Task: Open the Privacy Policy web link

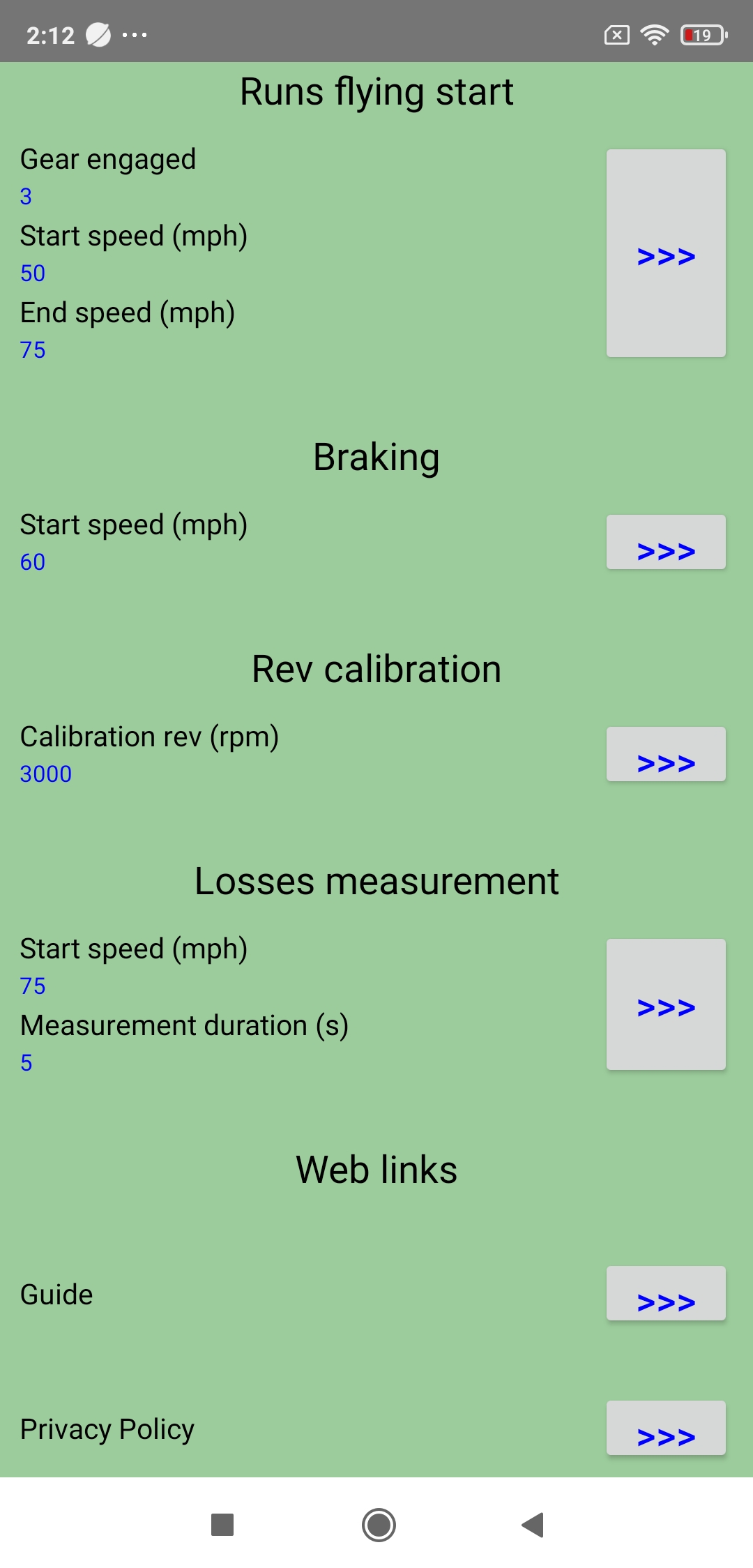Action: [x=666, y=1428]
